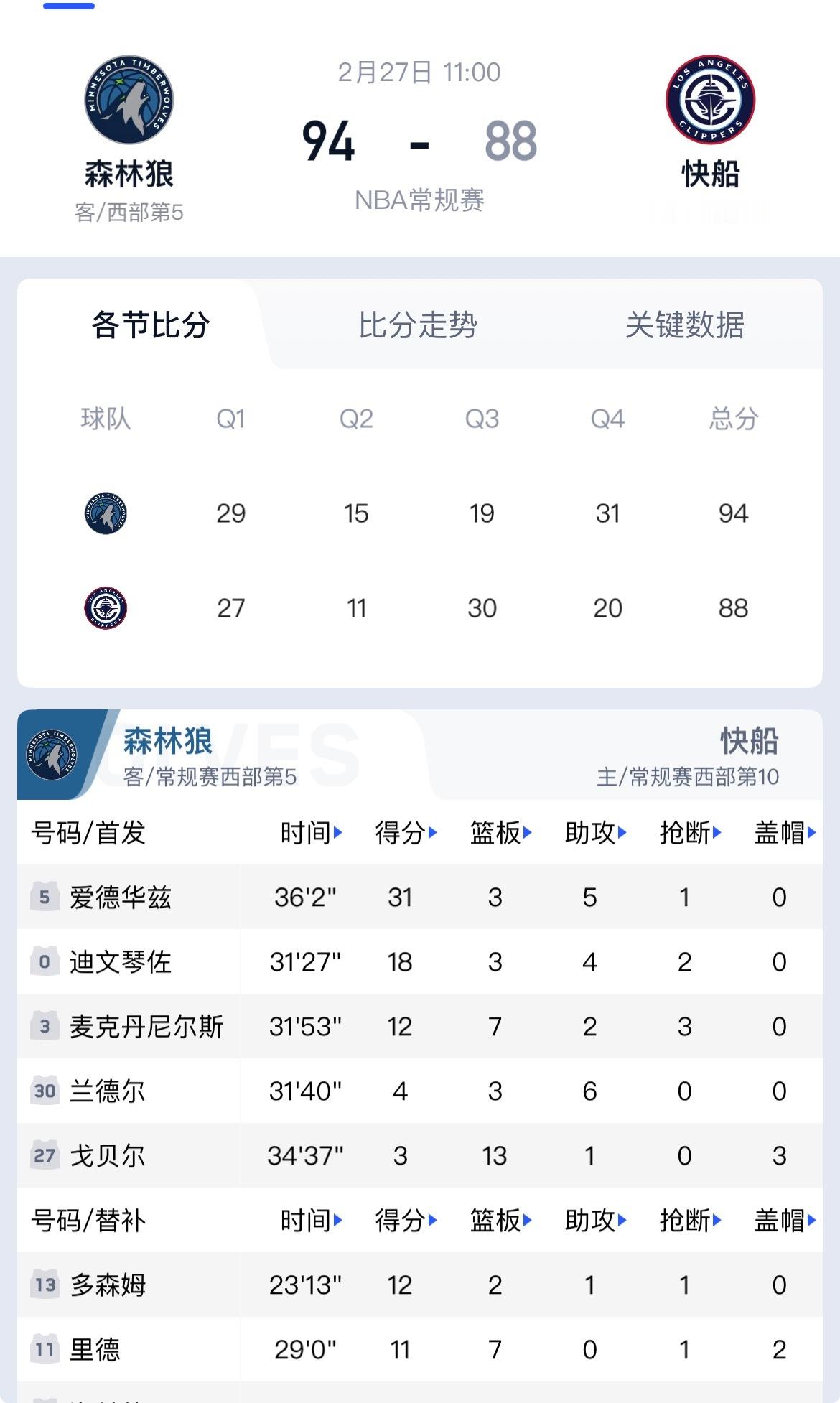Click jersey number 5 badge next to 爱德华兹
The height and width of the screenshot is (1403, 840).
pos(47,897)
